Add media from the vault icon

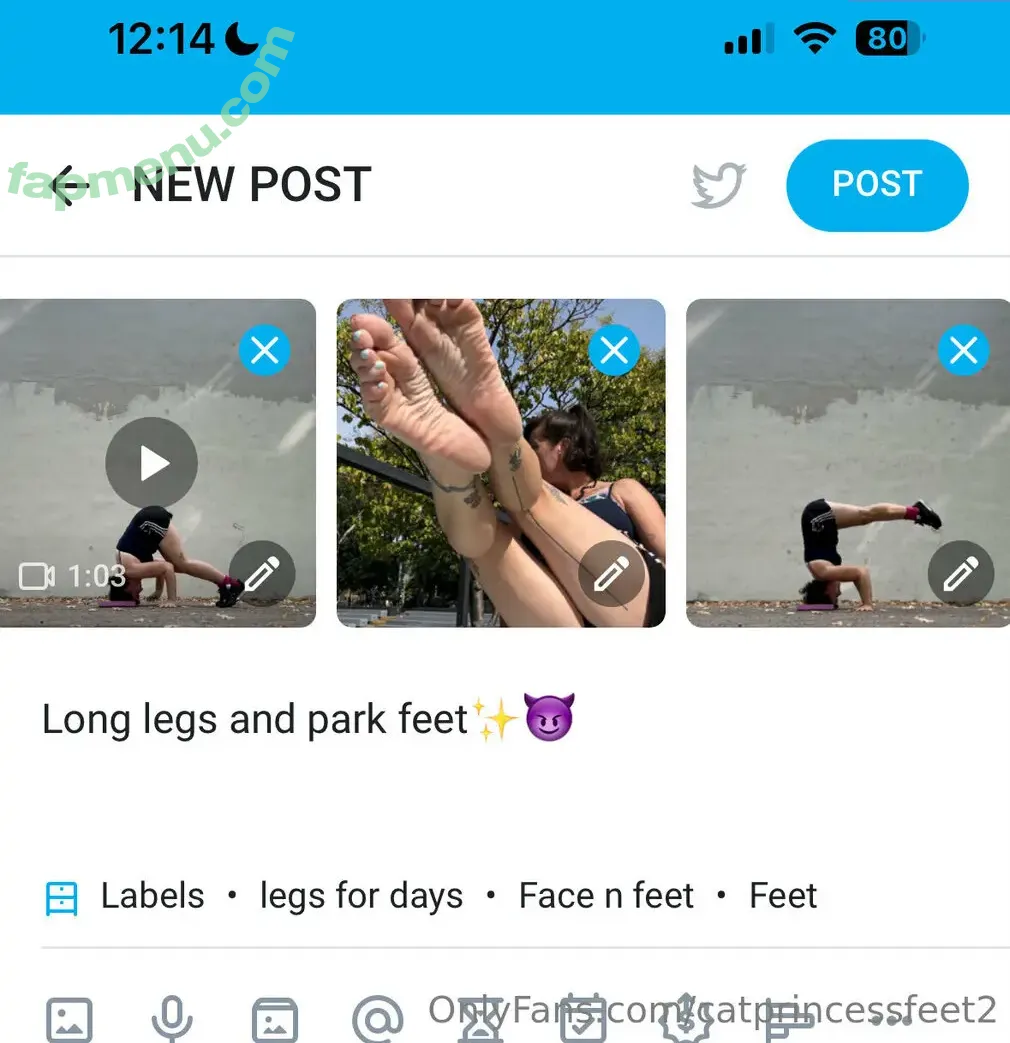click(274, 1018)
